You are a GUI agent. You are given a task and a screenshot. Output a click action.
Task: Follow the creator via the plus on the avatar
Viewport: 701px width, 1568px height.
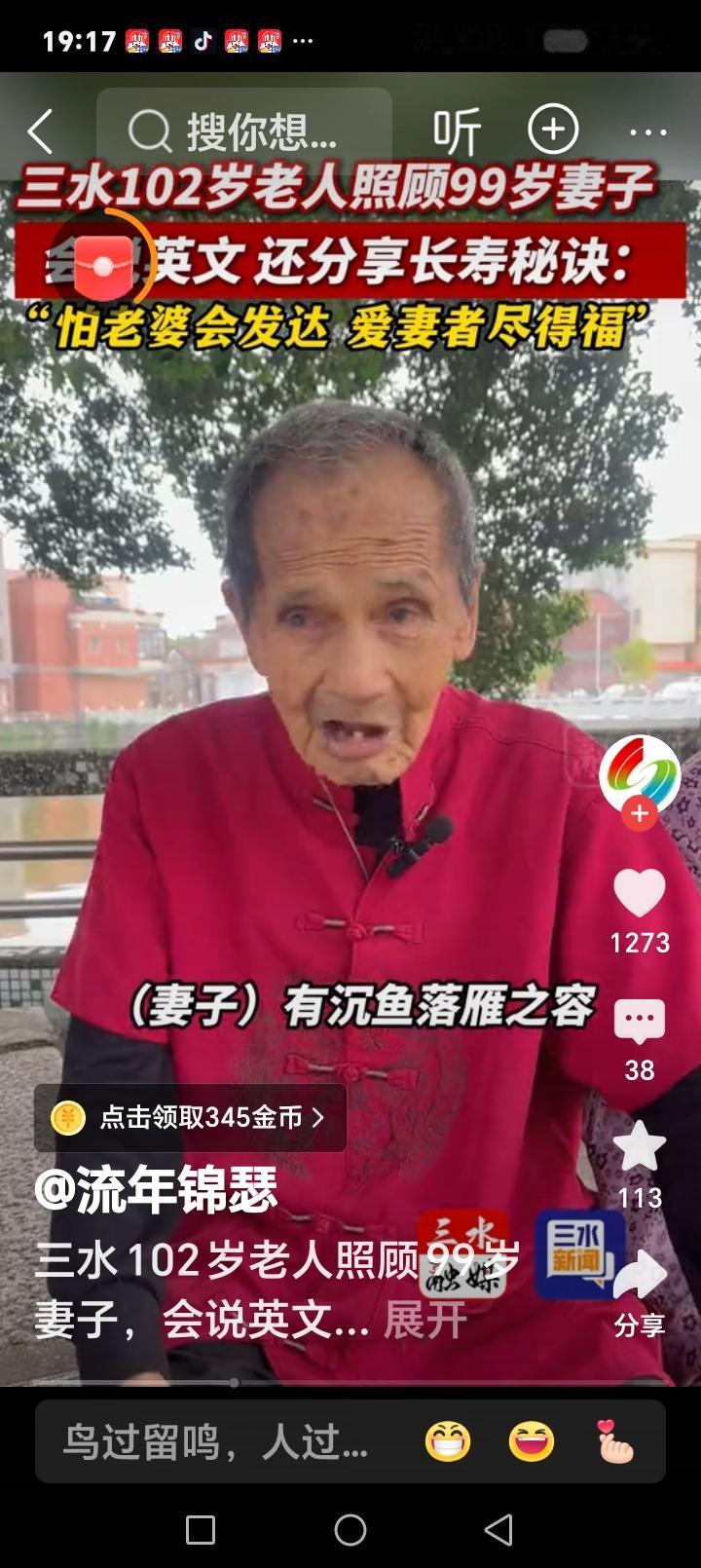[640, 811]
